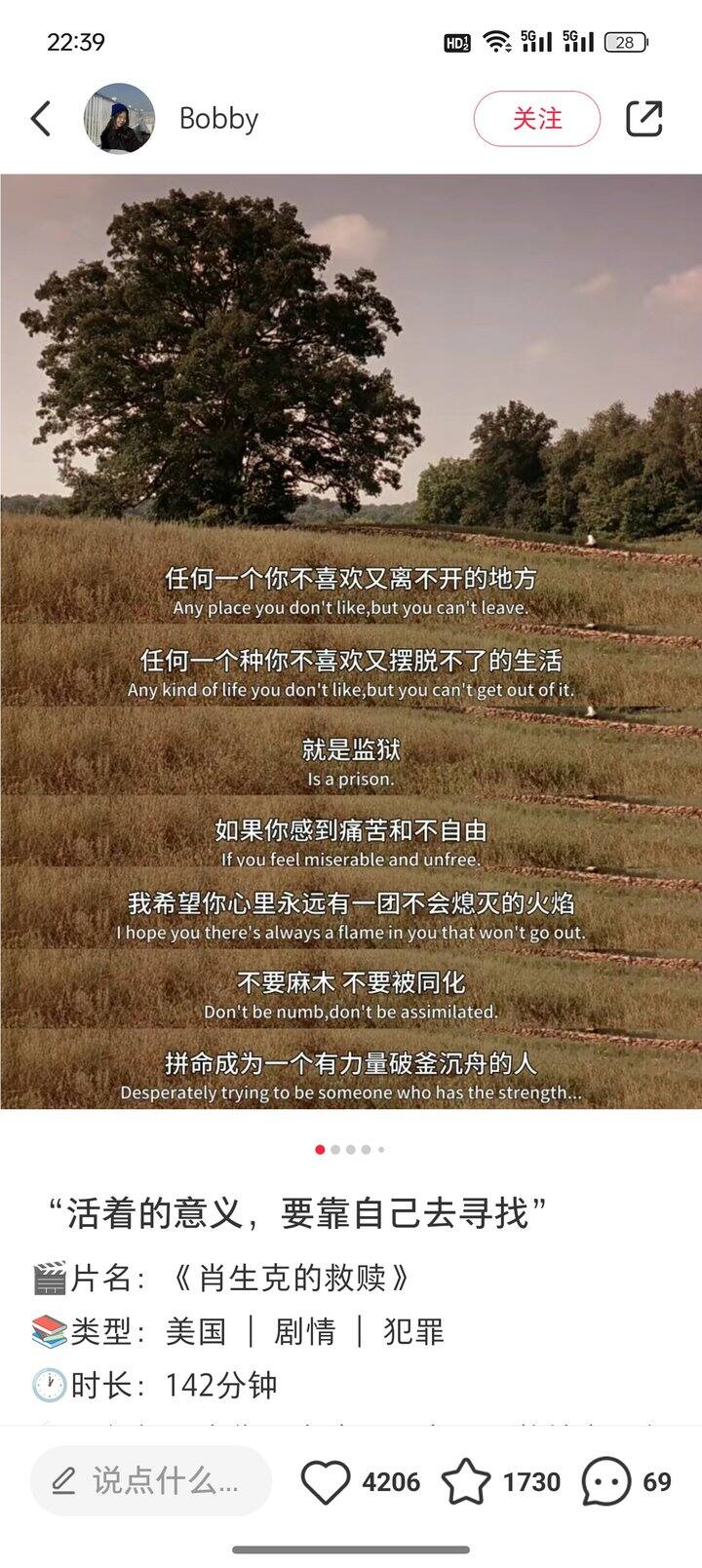702x1568 pixels.
Task: Follow Bobby with the 关注 button
Action: [x=536, y=119]
